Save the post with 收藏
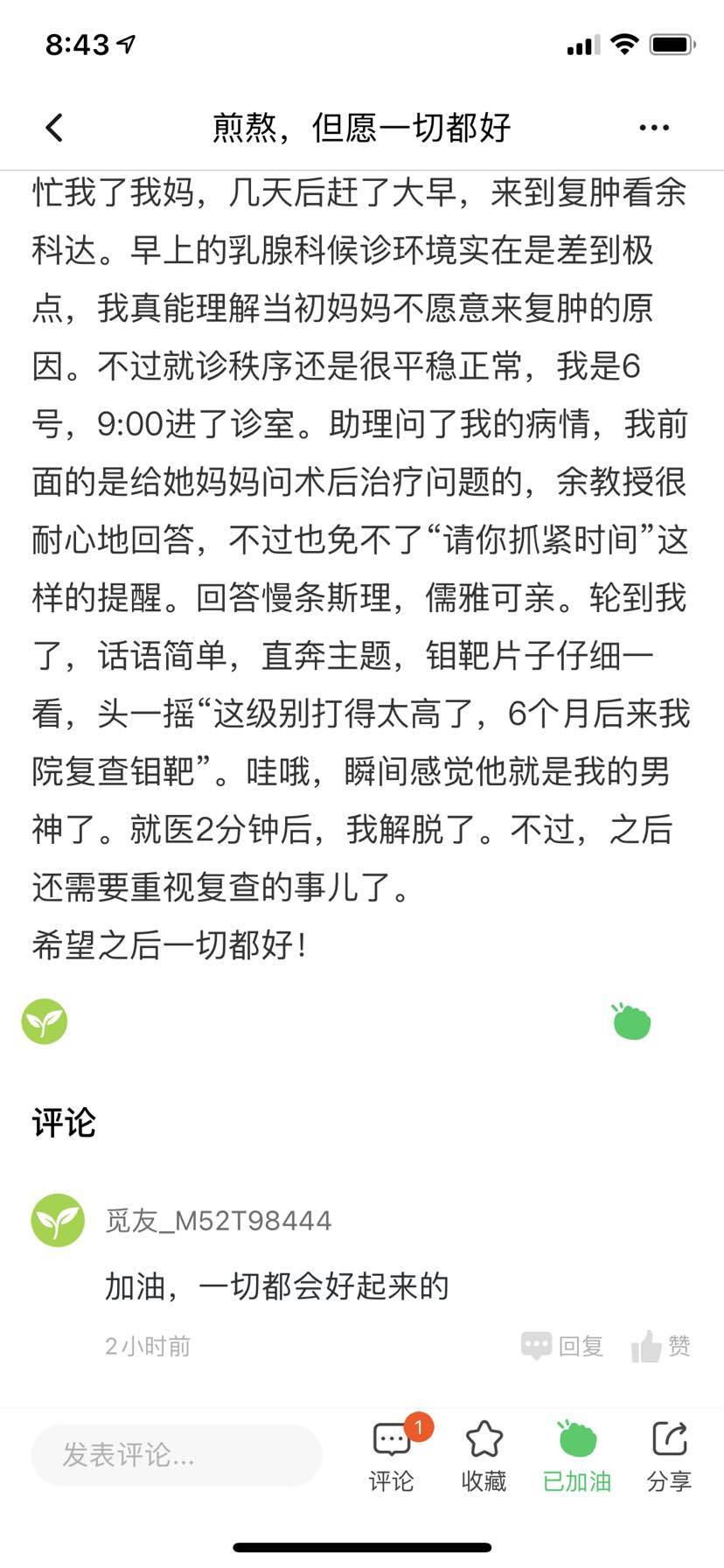 point(484,1455)
